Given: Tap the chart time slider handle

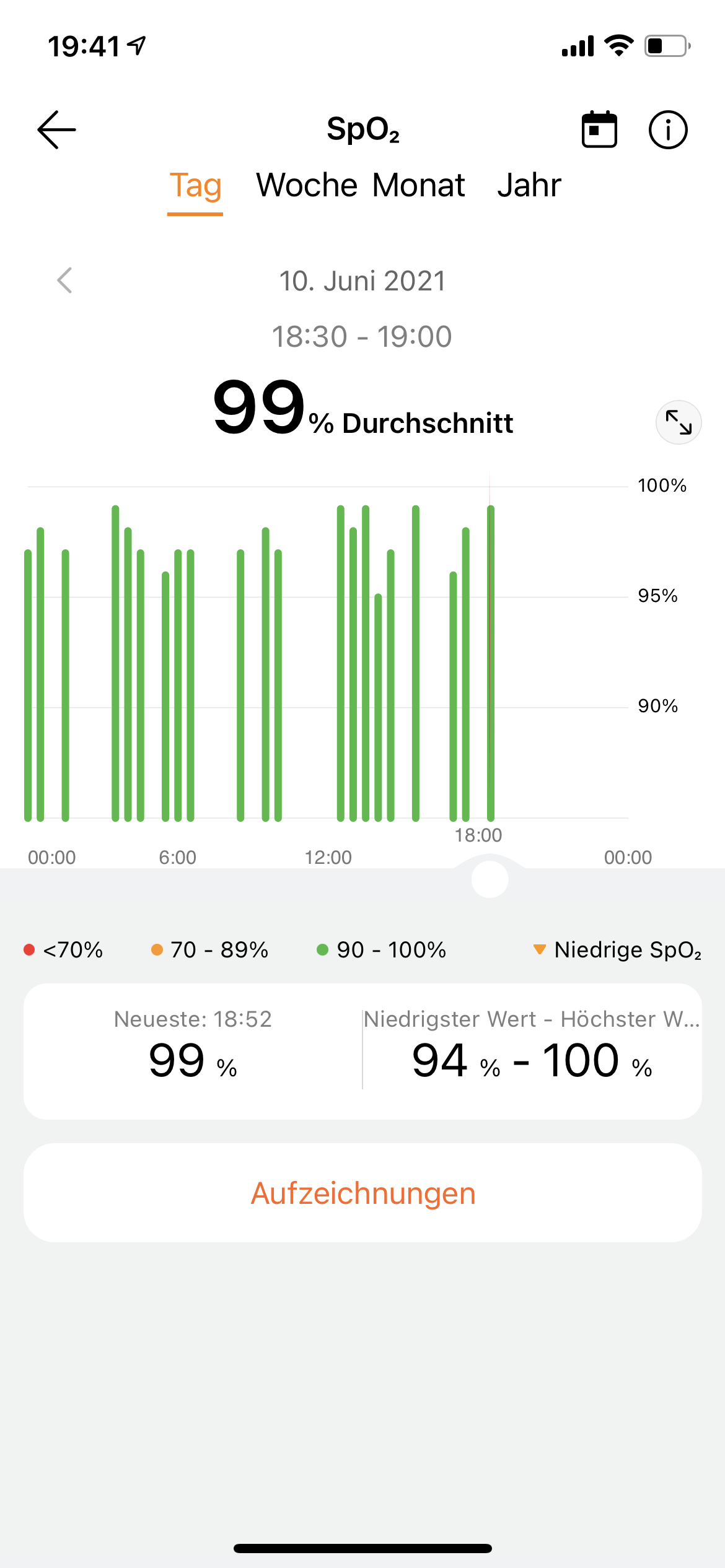Looking at the screenshot, I should (490, 879).
